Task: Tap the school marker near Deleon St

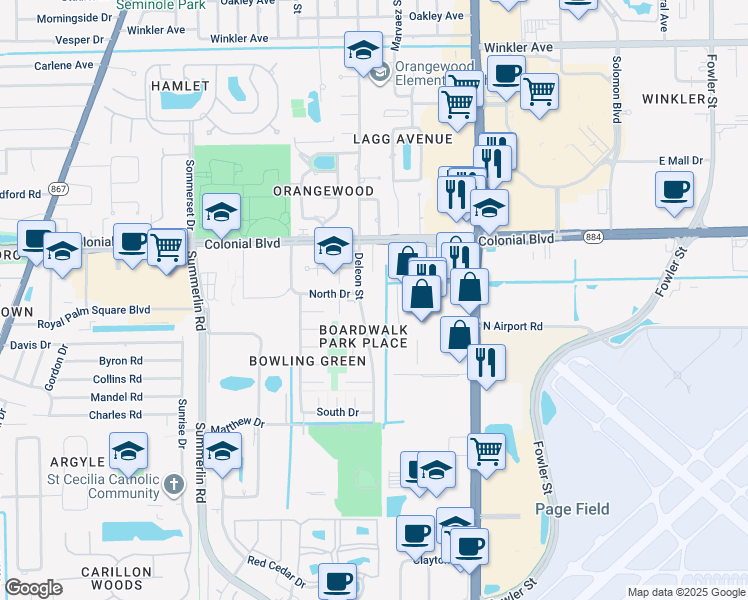Action: pyautogui.click(x=333, y=248)
